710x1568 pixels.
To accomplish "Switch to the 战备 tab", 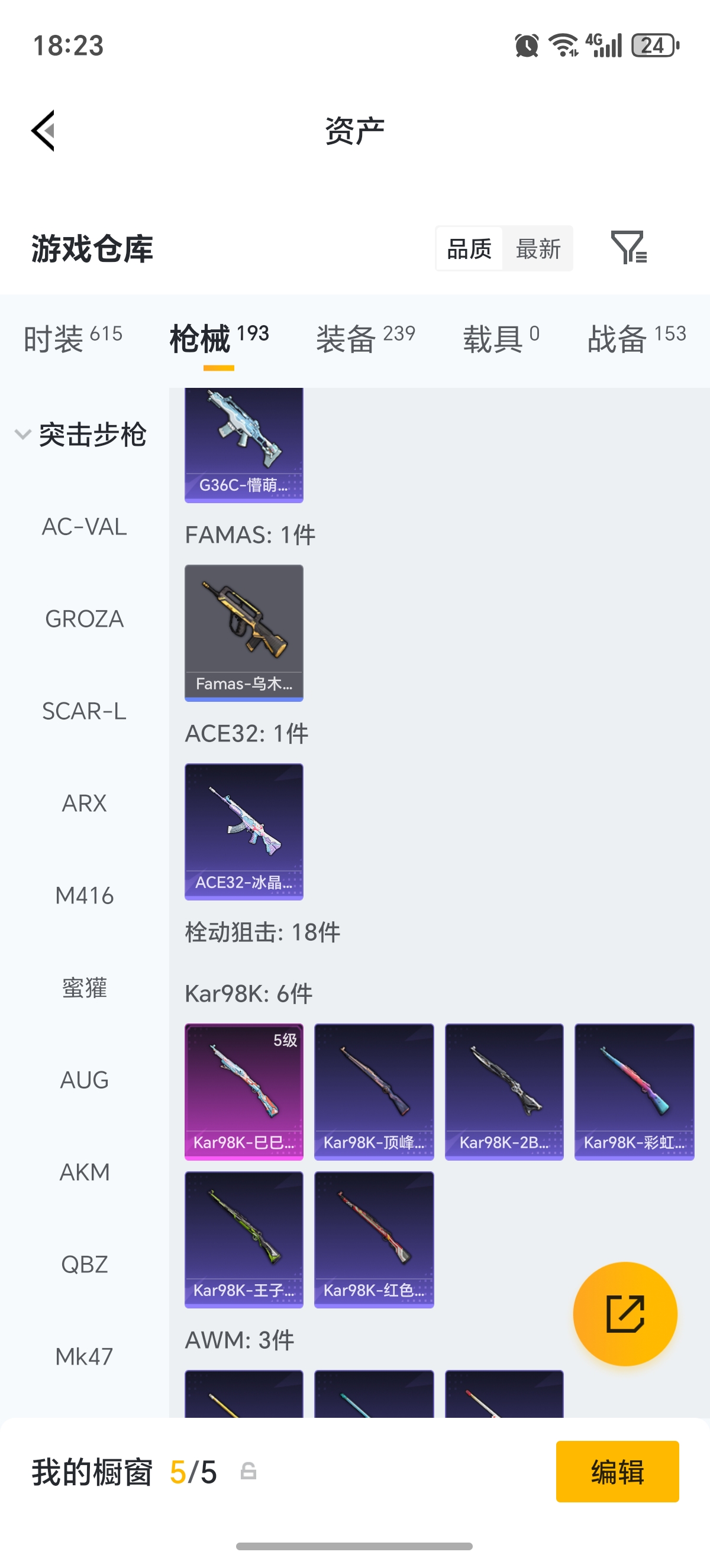I will tap(636, 338).
